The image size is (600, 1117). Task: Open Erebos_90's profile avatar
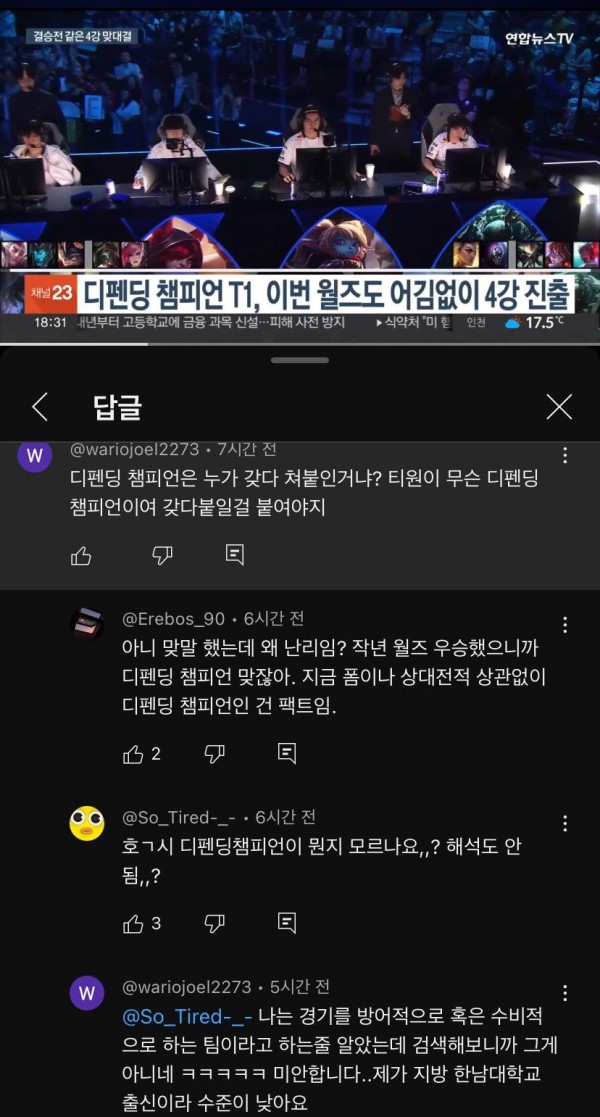[88, 625]
